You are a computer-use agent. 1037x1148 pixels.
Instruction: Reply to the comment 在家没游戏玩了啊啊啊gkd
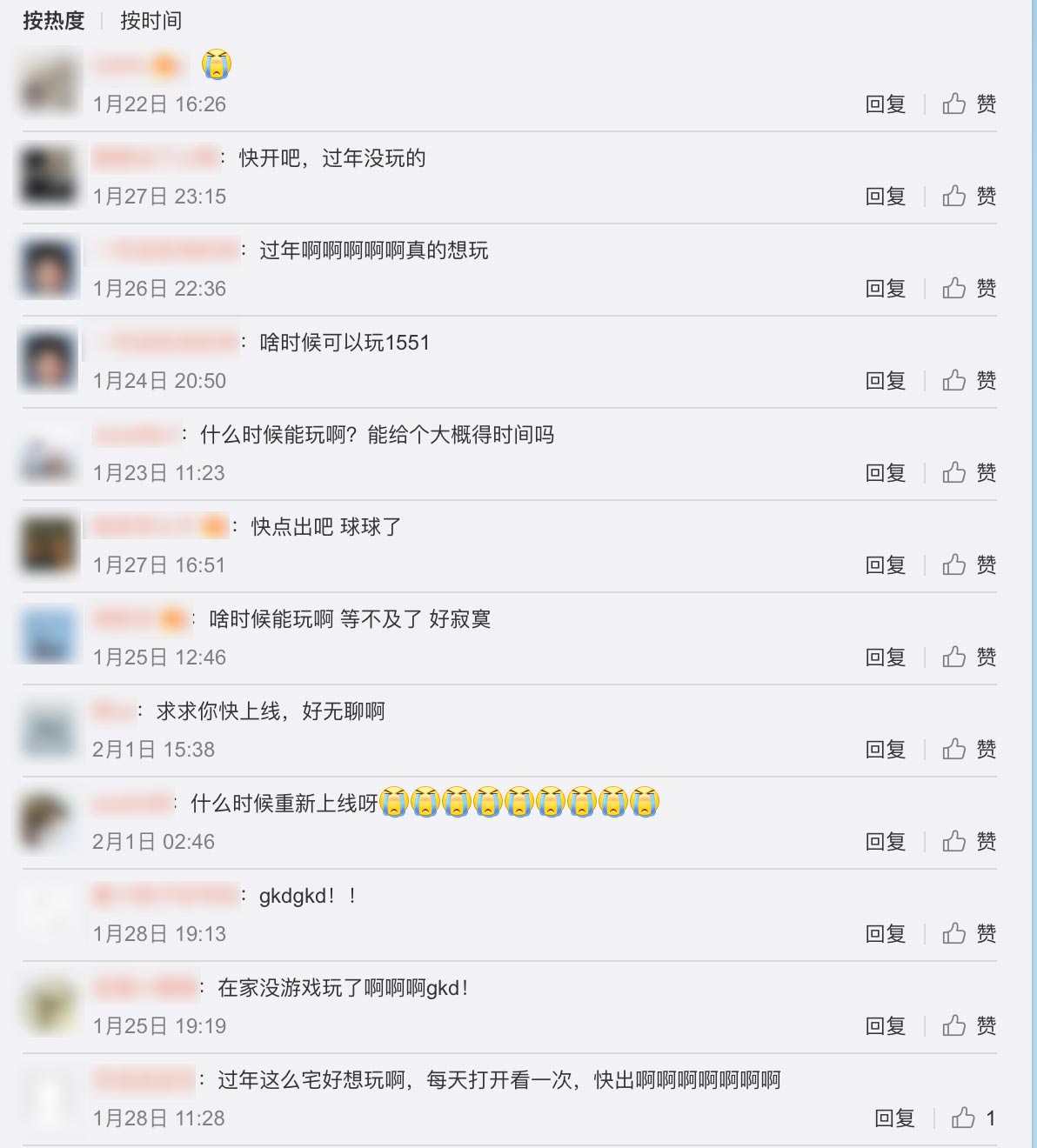pos(886,1026)
